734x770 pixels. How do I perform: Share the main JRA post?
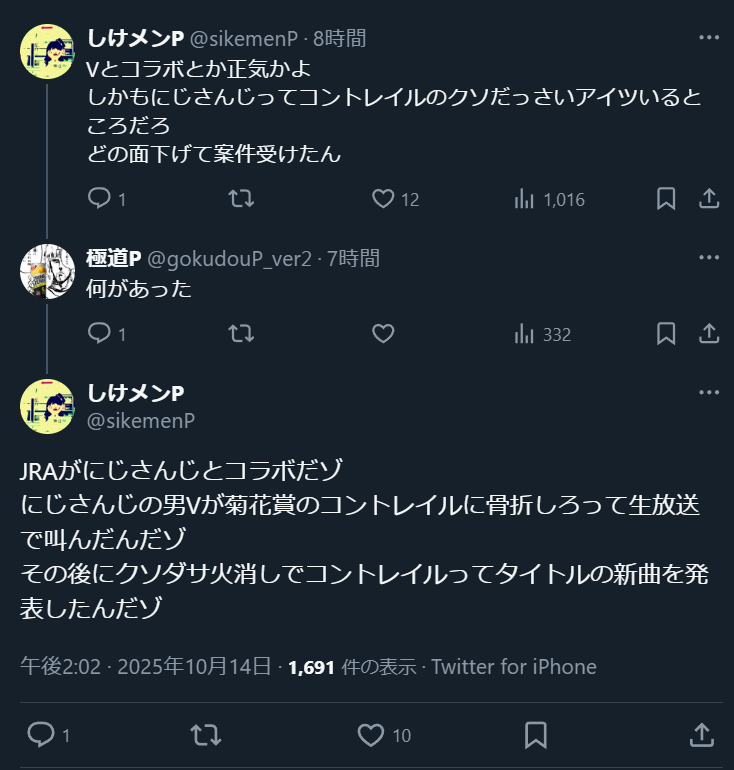pos(702,735)
